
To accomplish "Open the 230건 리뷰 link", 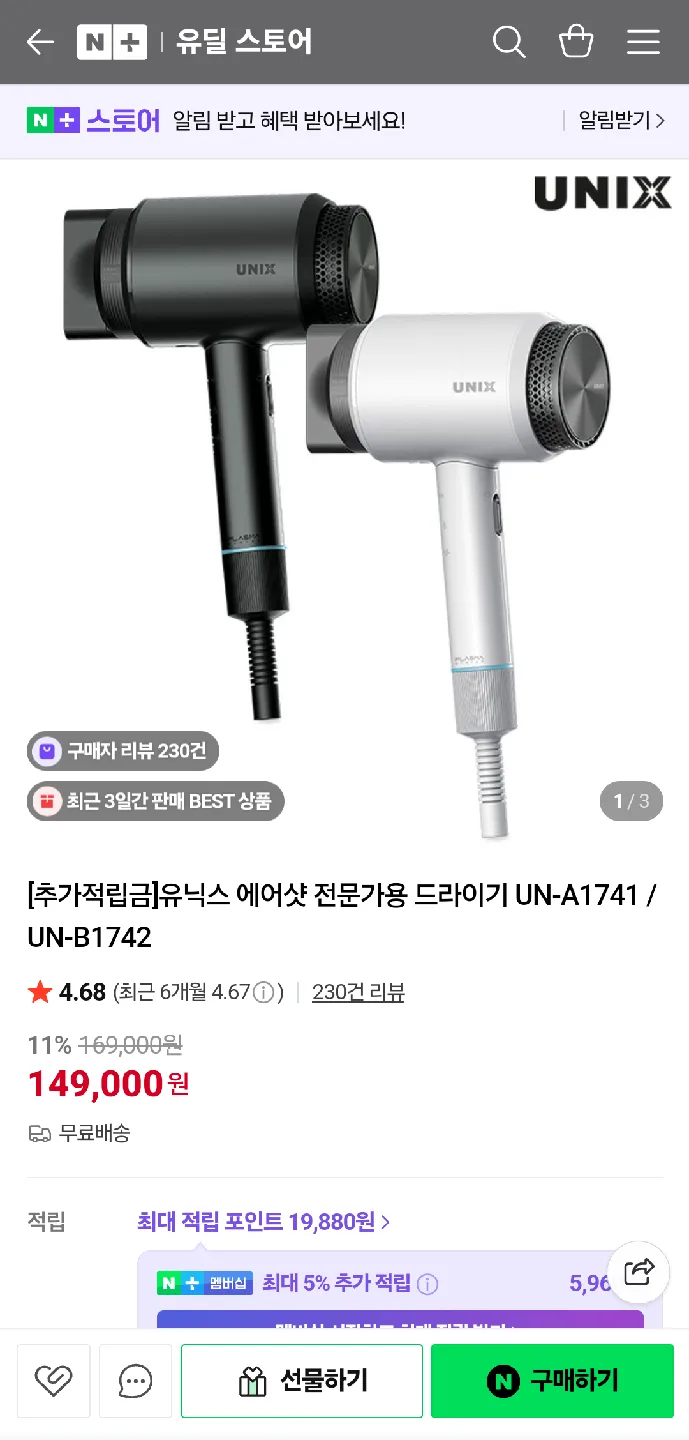I will click(x=358, y=993).
